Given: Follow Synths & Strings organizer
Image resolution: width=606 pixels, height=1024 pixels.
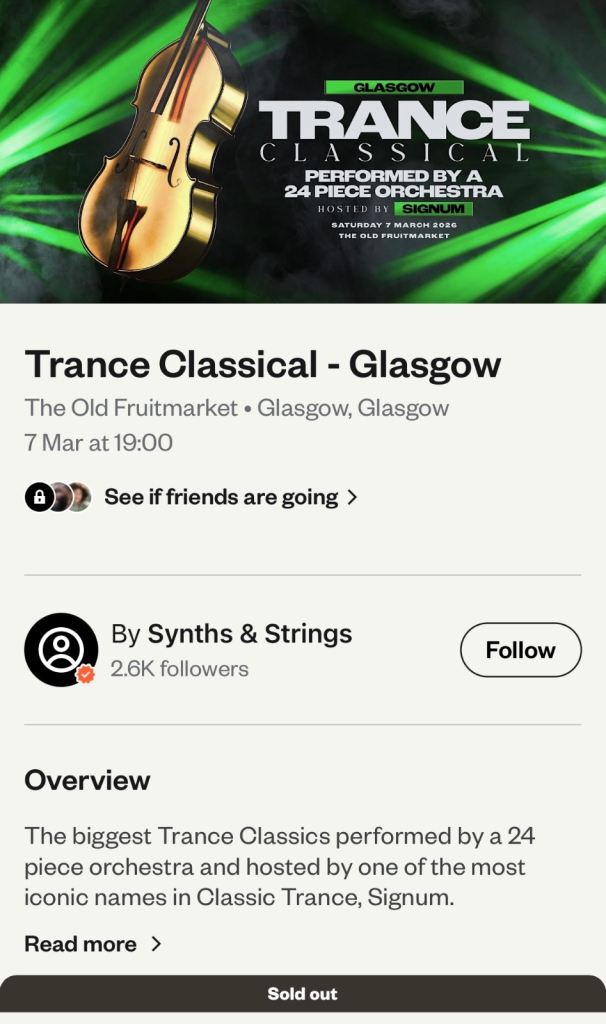Looking at the screenshot, I should [x=520, y=650].
